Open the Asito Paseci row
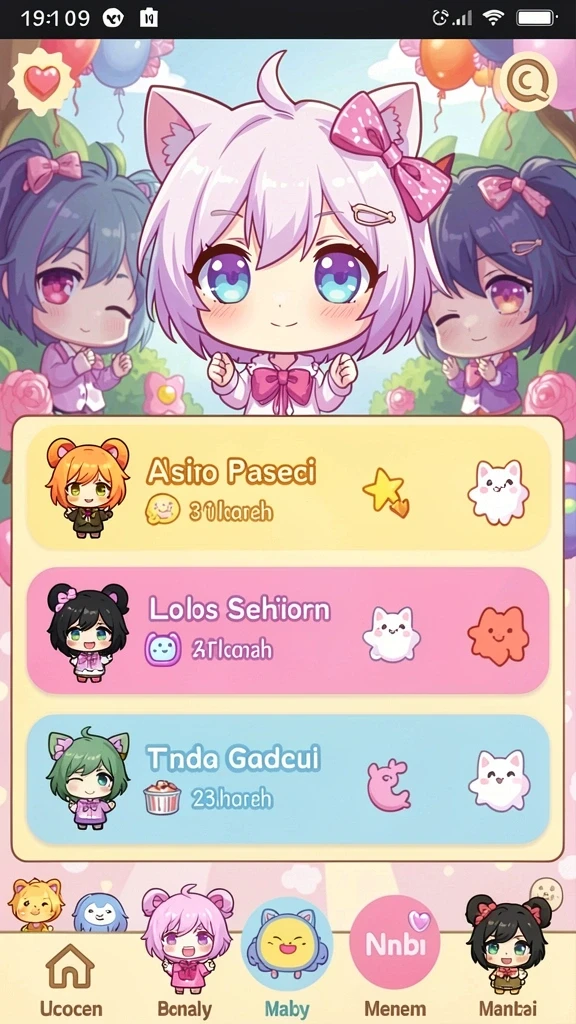576x1024 pixels. click(x=287, y=488)
